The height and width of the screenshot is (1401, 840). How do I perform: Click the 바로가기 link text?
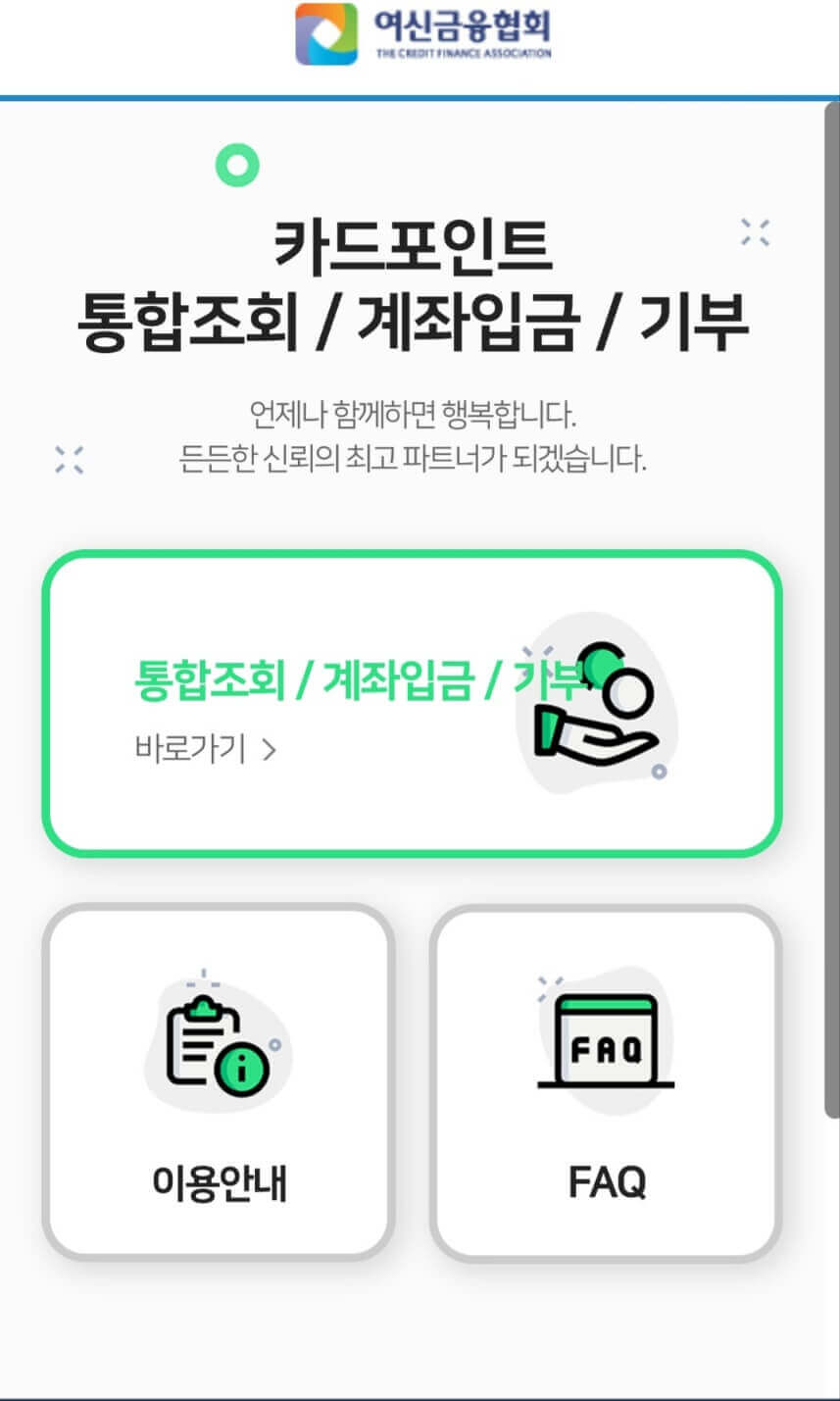(191, 749)
